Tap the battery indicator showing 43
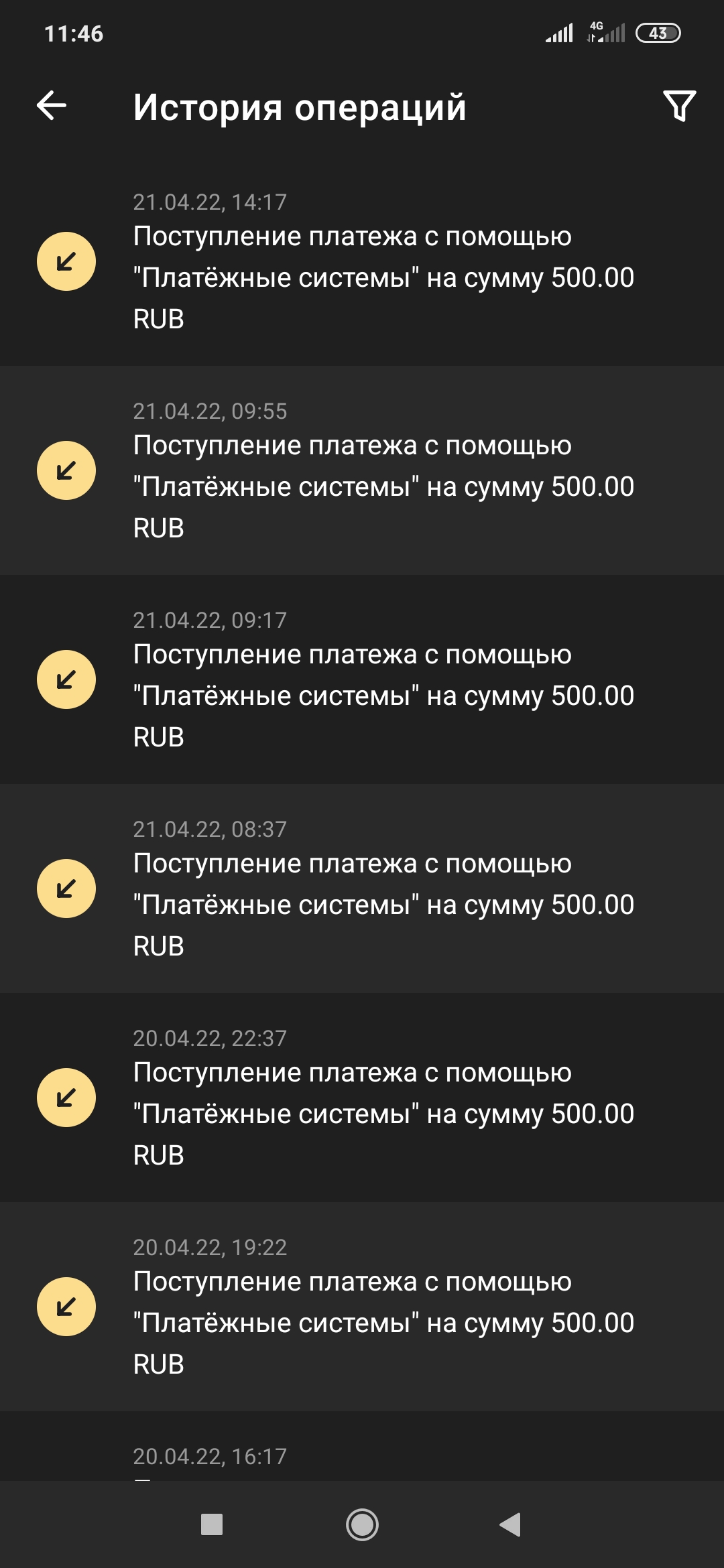This screenshot has width=724, height=1568. click(660, 32)
